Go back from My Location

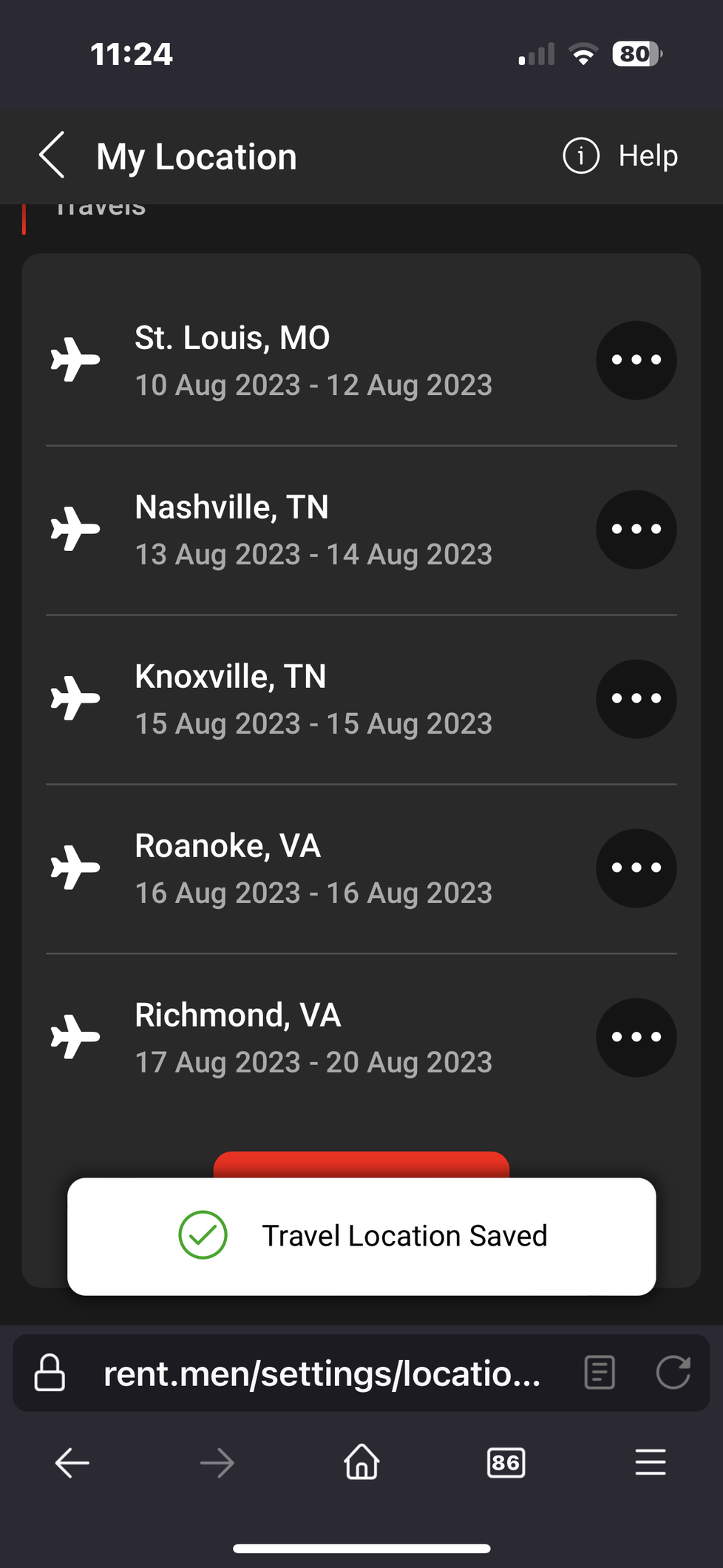pos(52,155)
